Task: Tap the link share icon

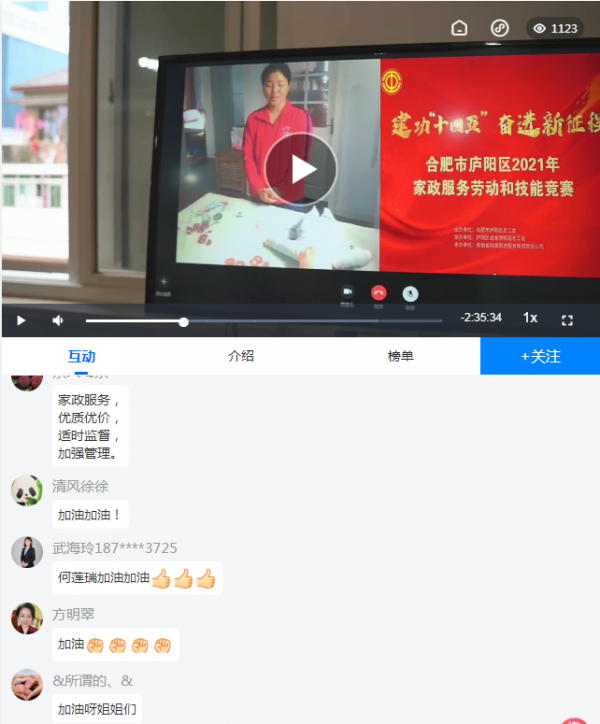Action: point(500,28)
